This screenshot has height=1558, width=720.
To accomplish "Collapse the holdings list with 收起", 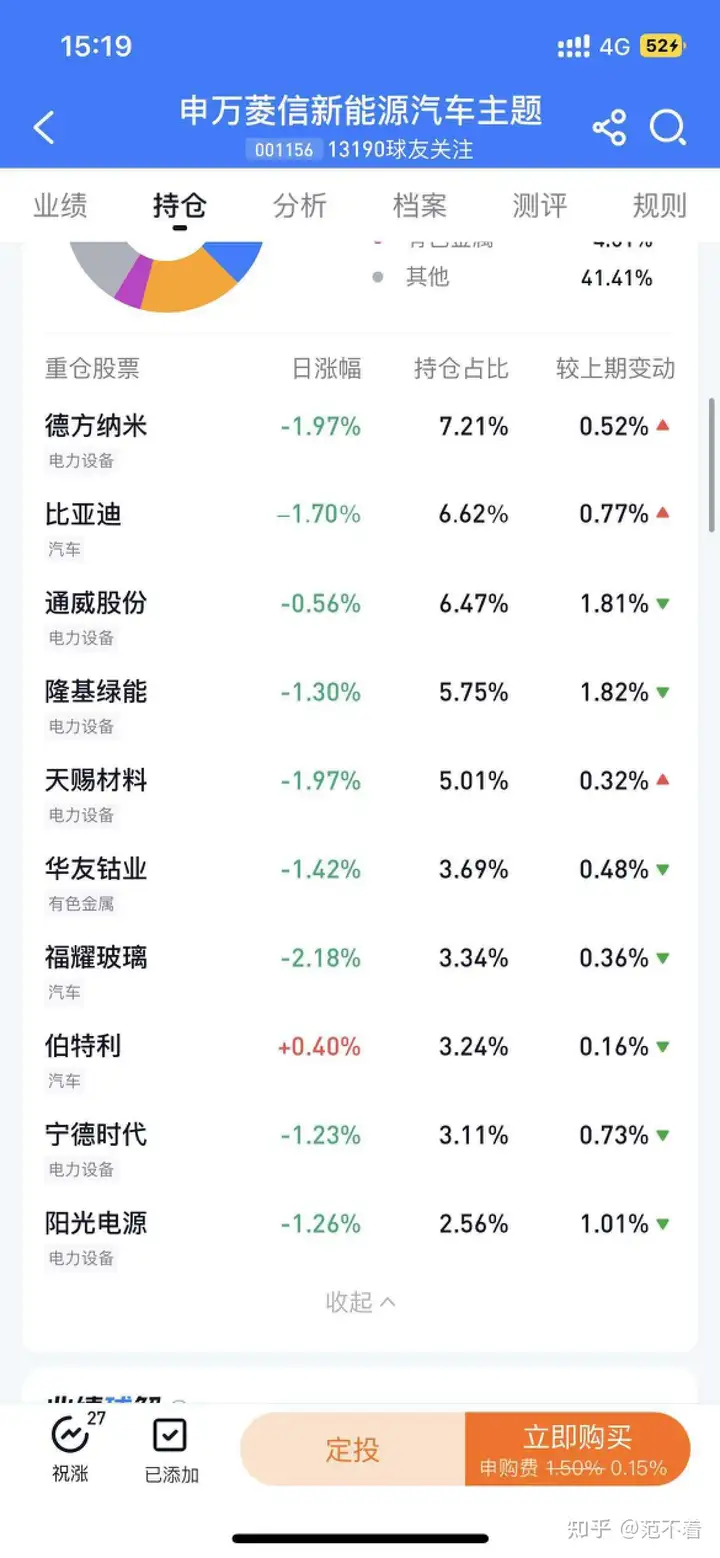I will tap(360, 1301).
